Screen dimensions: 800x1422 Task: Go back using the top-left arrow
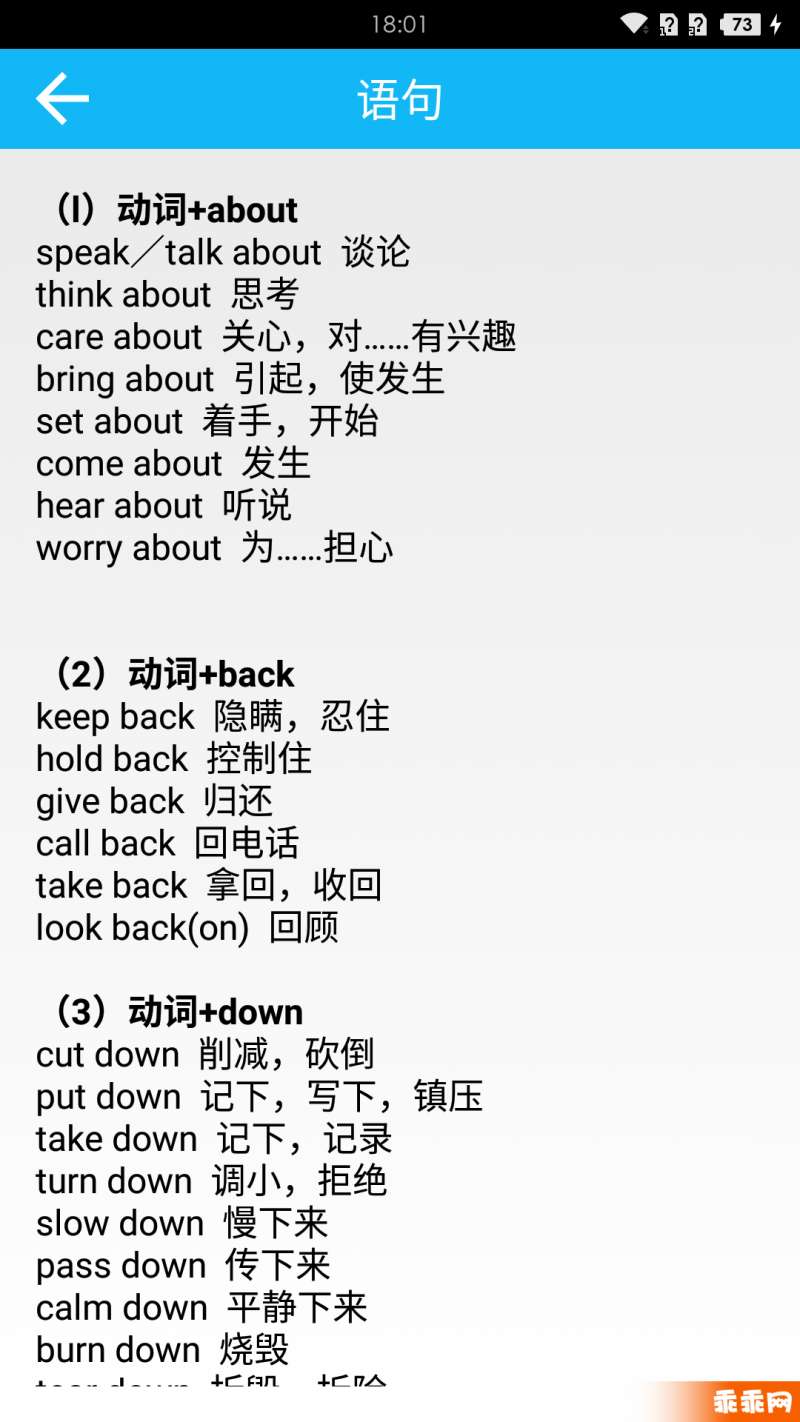pyautogui.click(x=62, y=99)
